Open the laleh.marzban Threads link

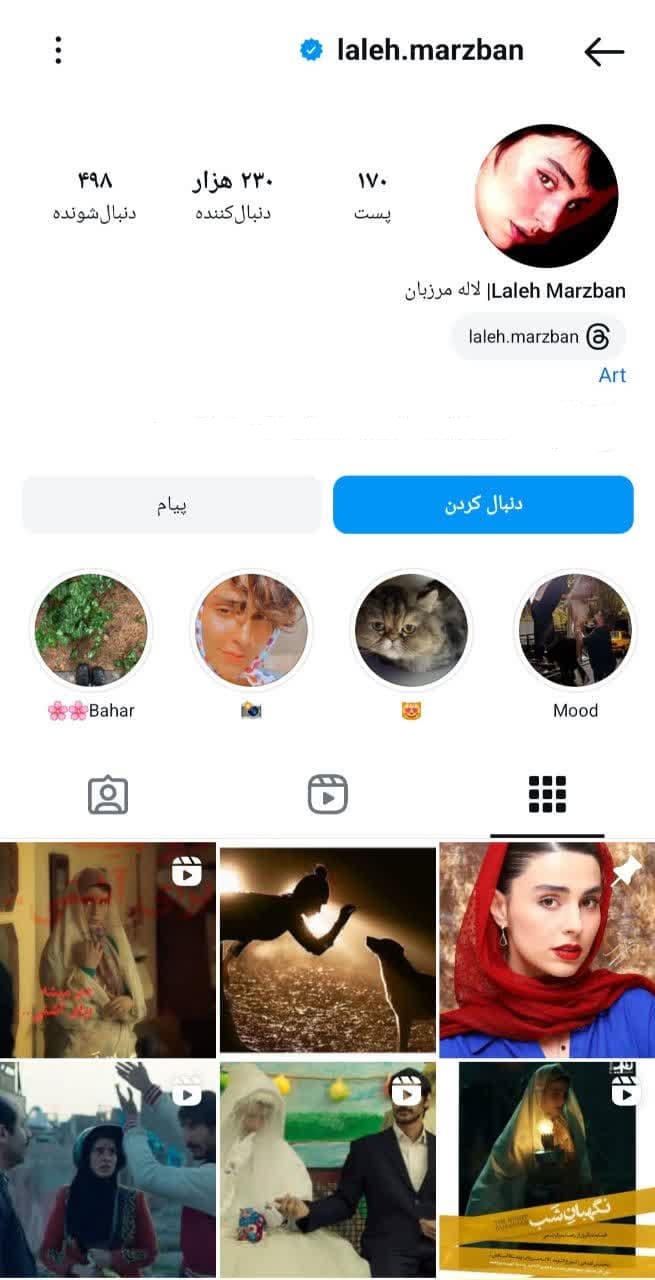tap(538, 337)
